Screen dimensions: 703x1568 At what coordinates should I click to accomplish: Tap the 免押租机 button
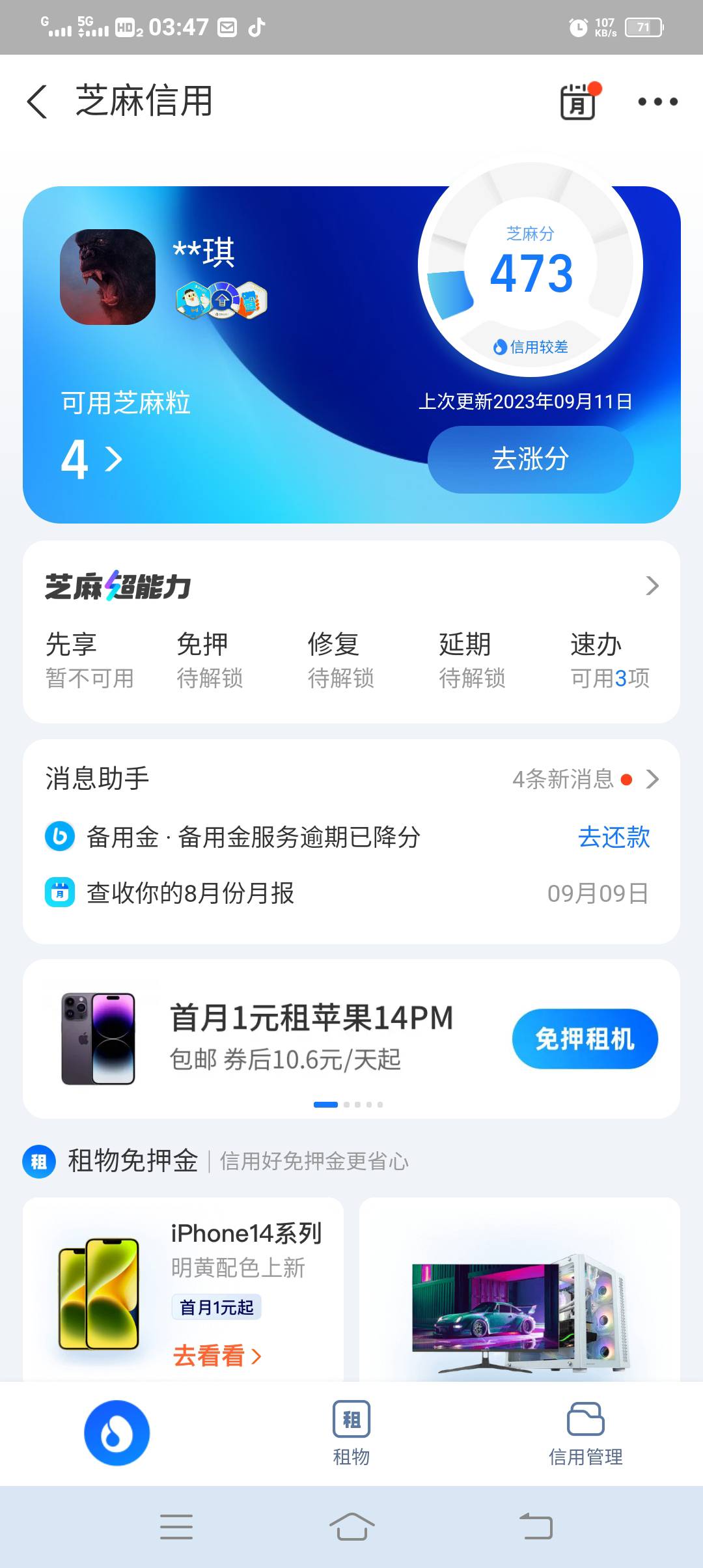(x=585, y=1039)
